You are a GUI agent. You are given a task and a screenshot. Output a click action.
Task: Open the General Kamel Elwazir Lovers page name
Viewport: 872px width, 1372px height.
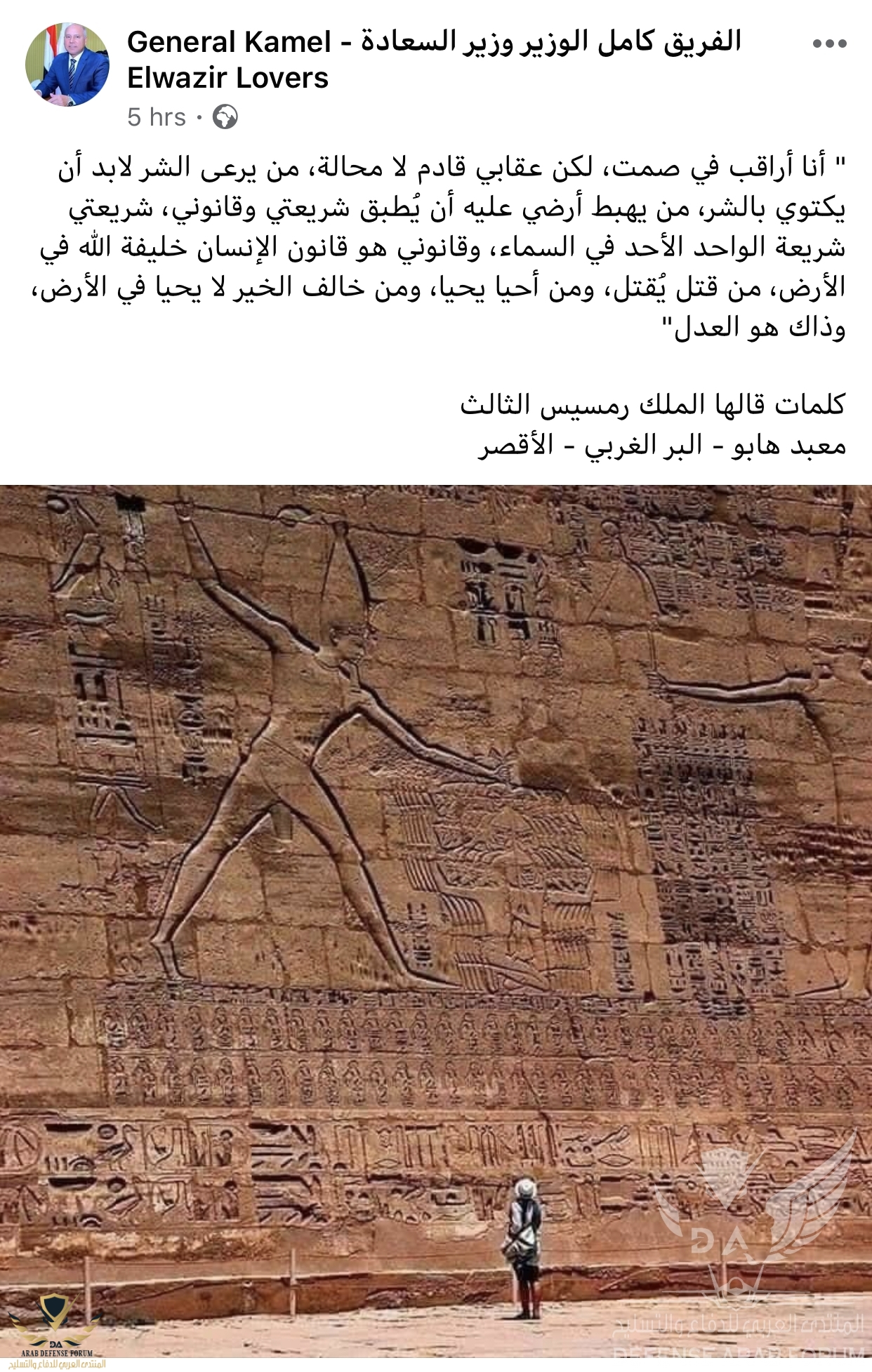(432, 60)
